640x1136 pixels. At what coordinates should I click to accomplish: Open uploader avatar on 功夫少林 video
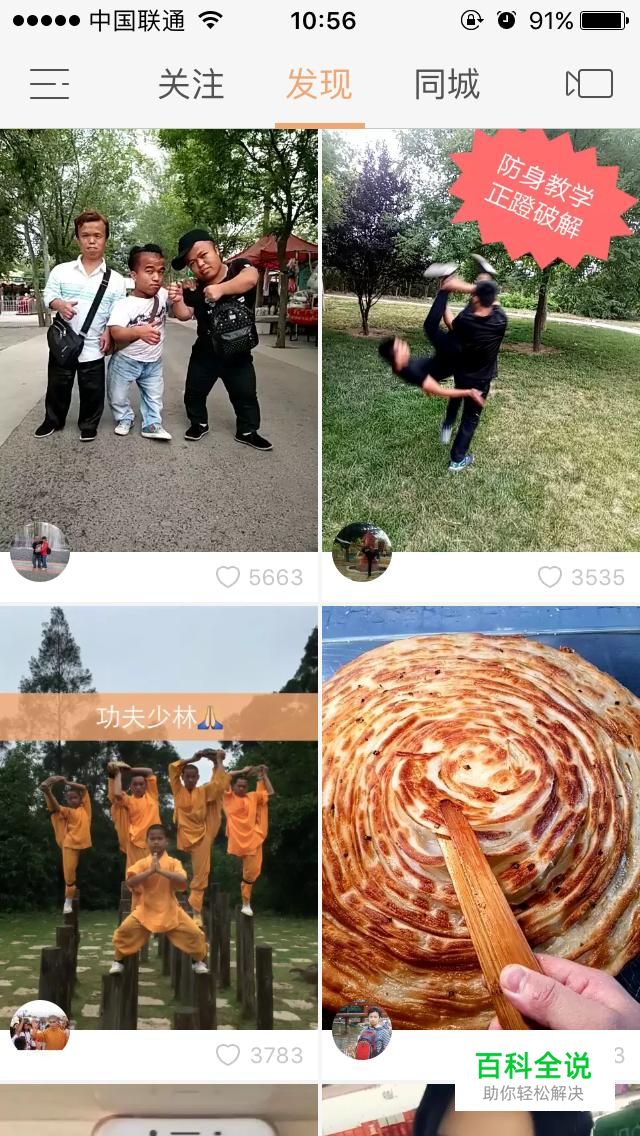(40, 1029)
